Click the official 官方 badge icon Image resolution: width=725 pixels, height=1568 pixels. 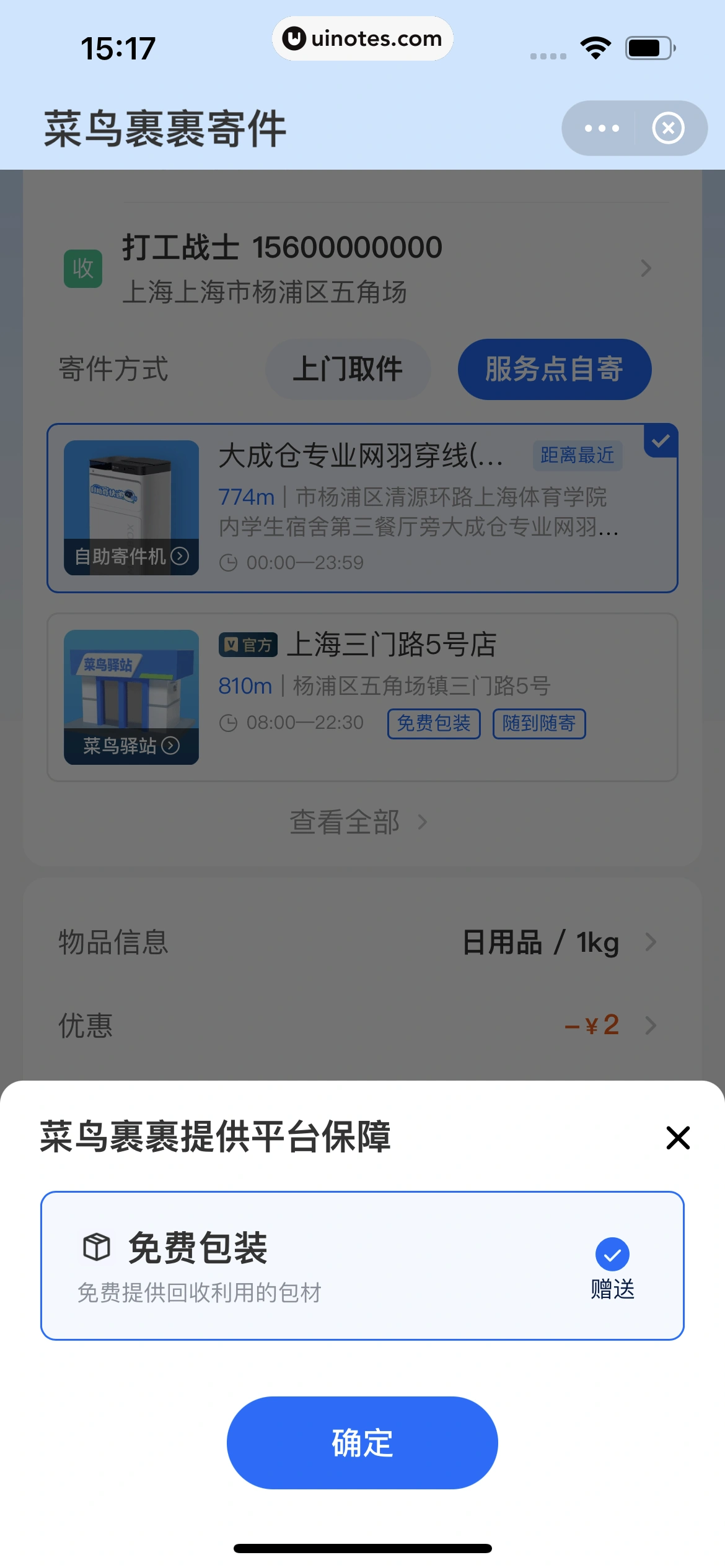(248, 645)
